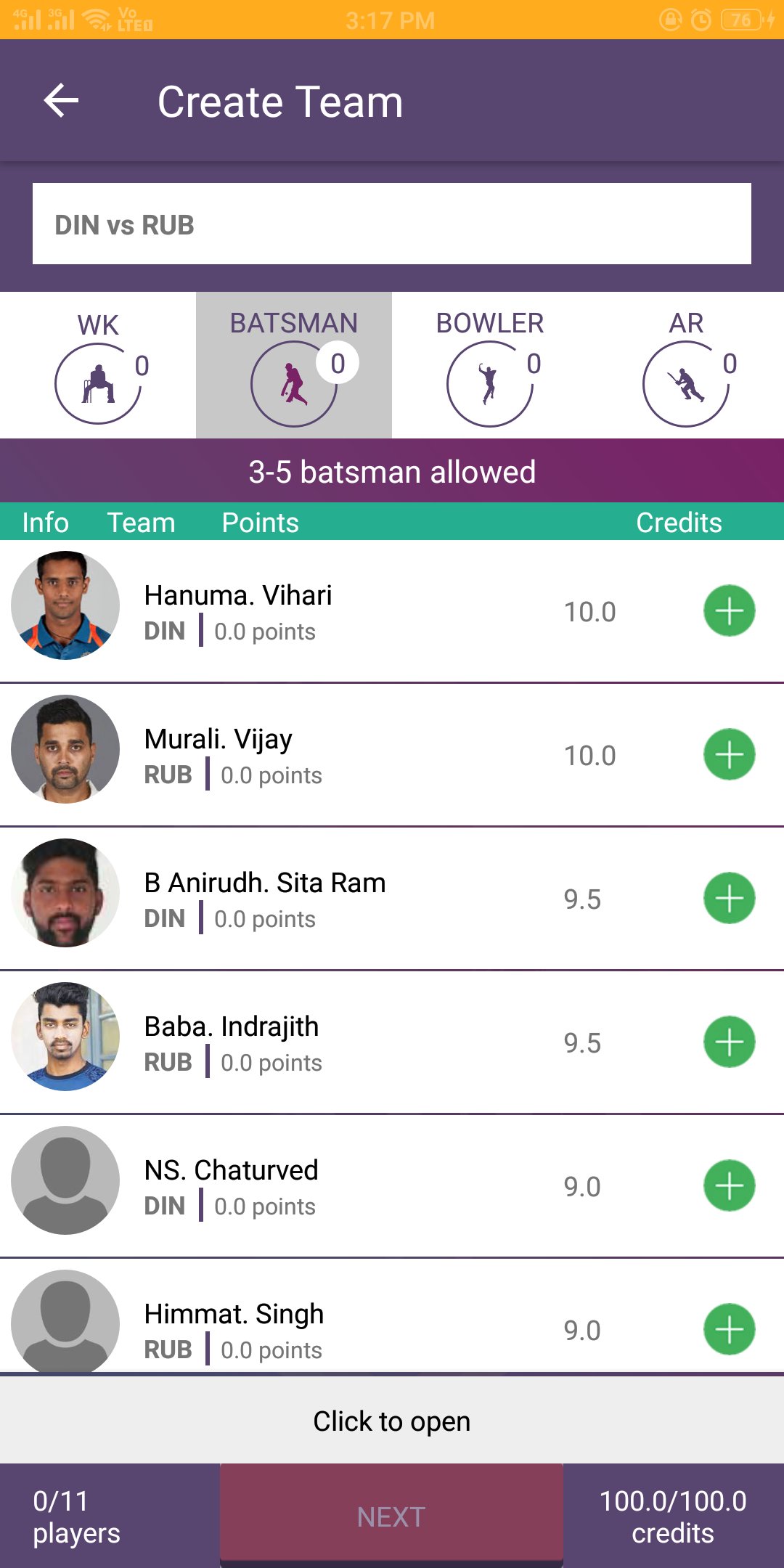
Task: Open Murali. Vijay's player photo info
Action: (65, 749)
